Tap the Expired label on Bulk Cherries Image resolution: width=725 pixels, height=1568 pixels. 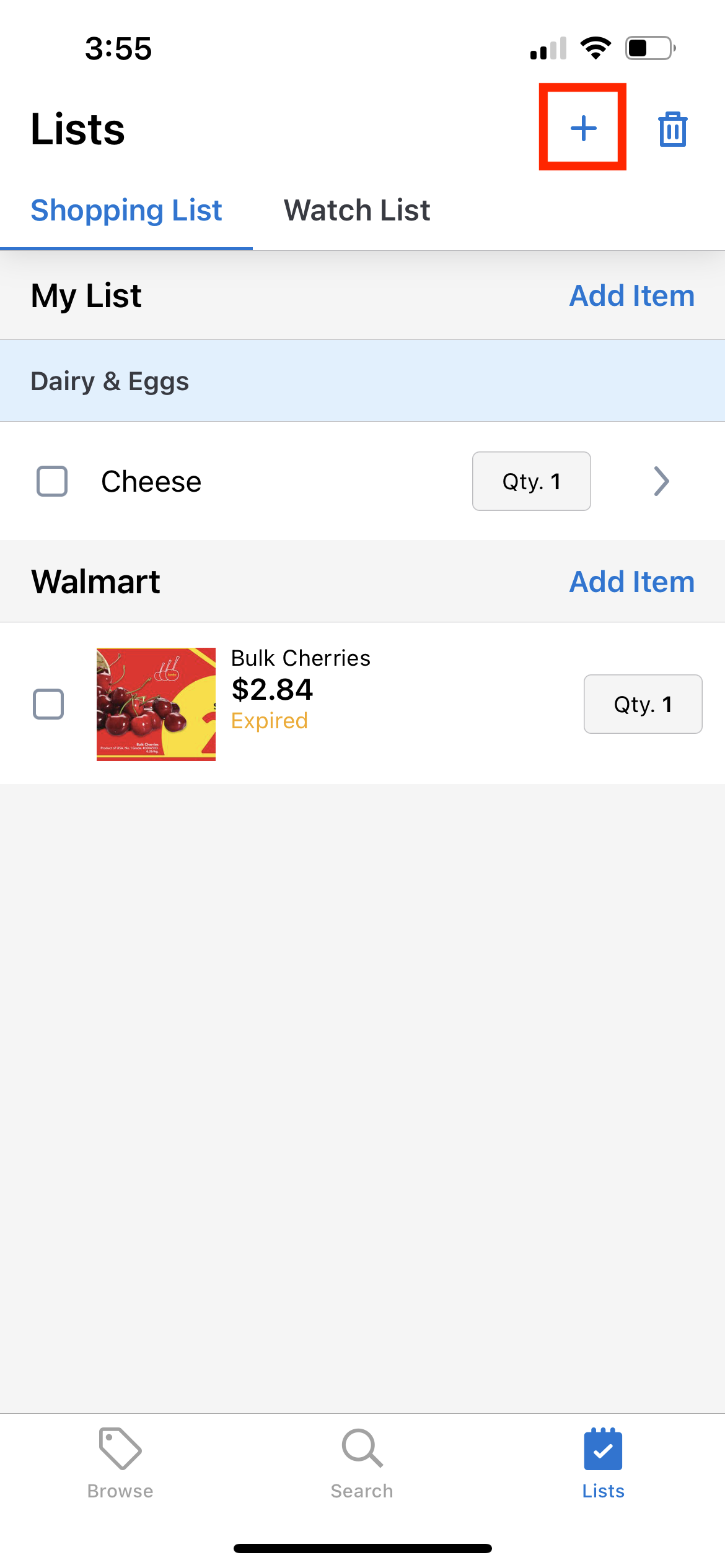pyautogui.click(x=269, y=720)
